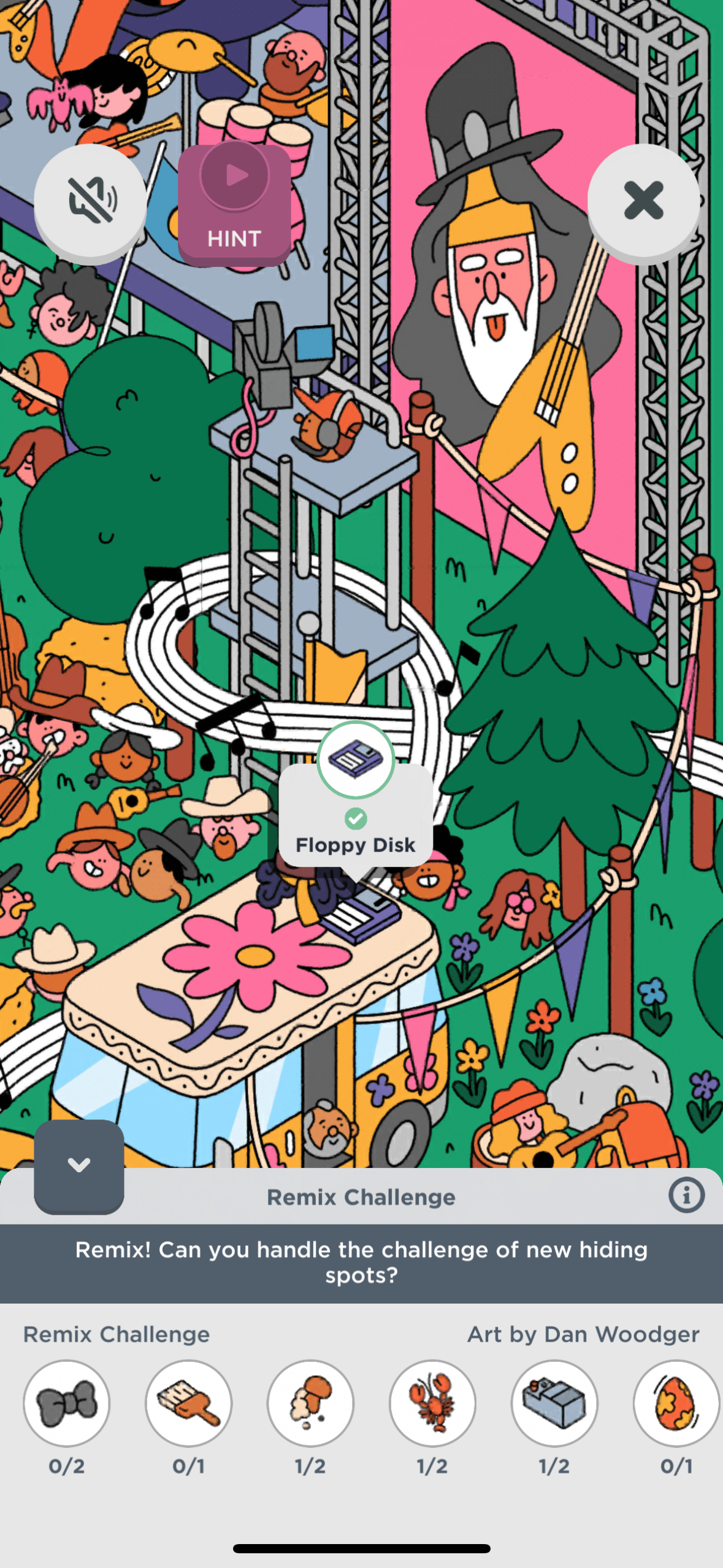The height and width of the screenshot is (1568, 723).
Task: Use the HINT video button
Action: (234, 203)
